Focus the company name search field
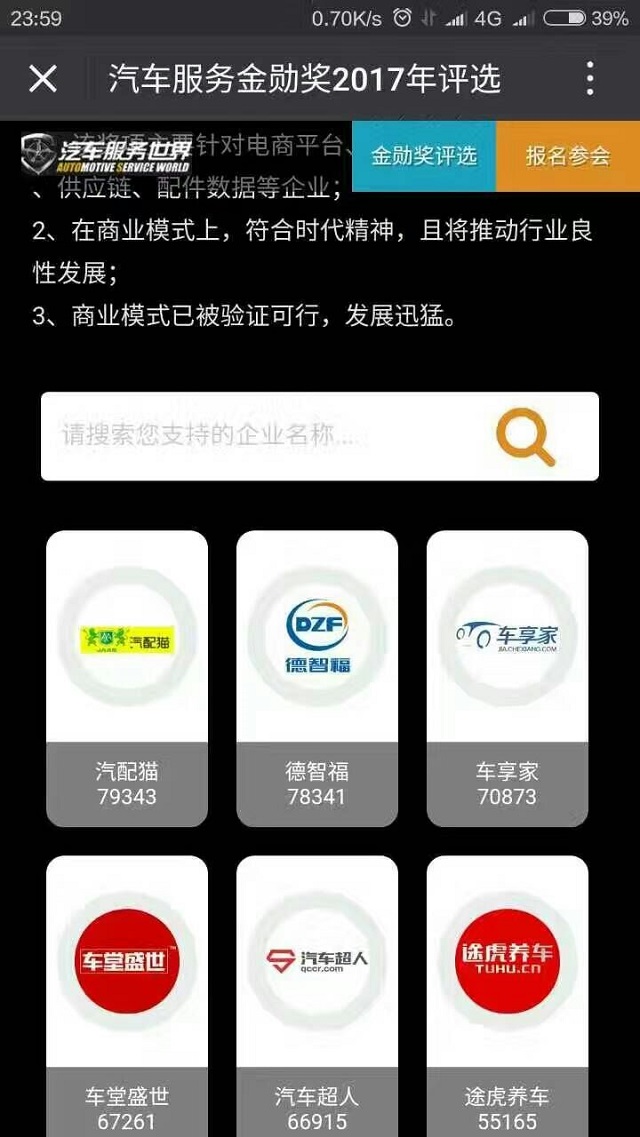The width and height of the screenshot is (640, 1137). (260, 437)
